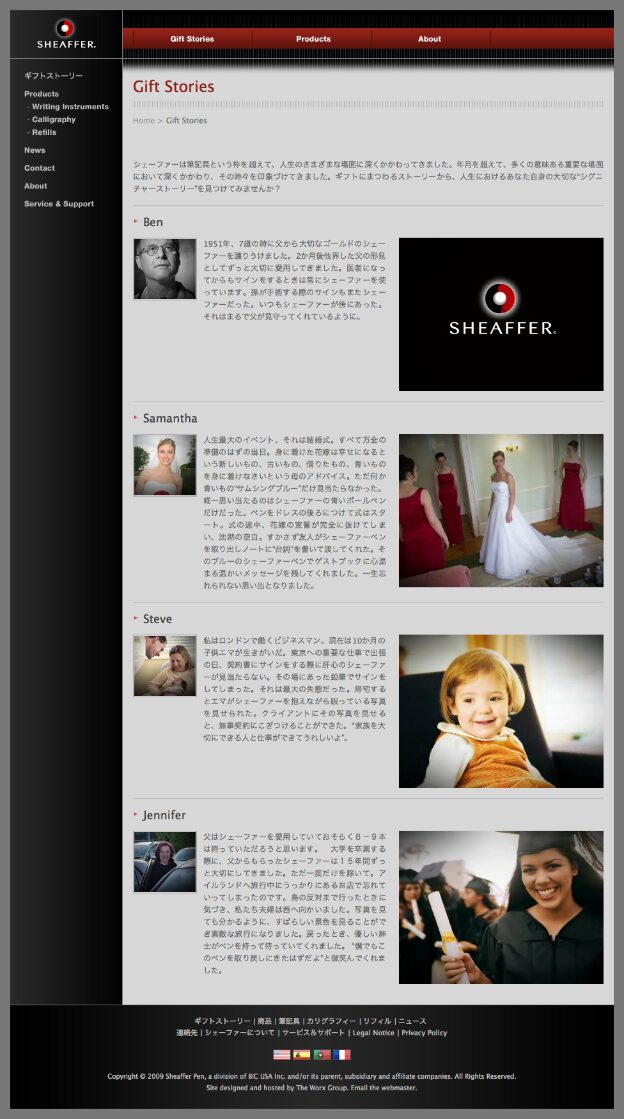Screen dimensions: 624x1119
Task: Open the ニュース footer link
Action: (412, 1021)
